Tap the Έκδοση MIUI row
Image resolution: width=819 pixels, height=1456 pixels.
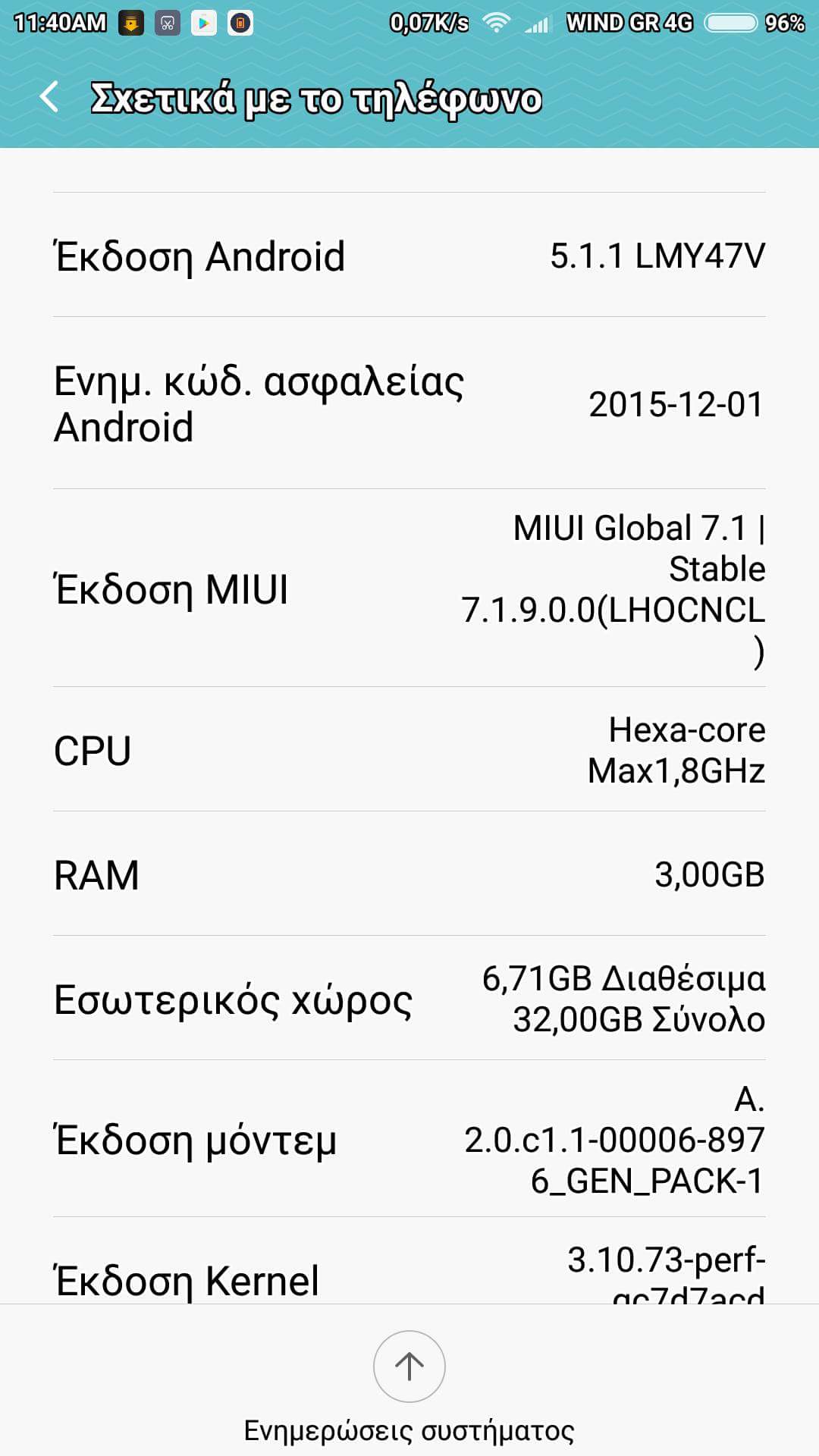[409, 588]
